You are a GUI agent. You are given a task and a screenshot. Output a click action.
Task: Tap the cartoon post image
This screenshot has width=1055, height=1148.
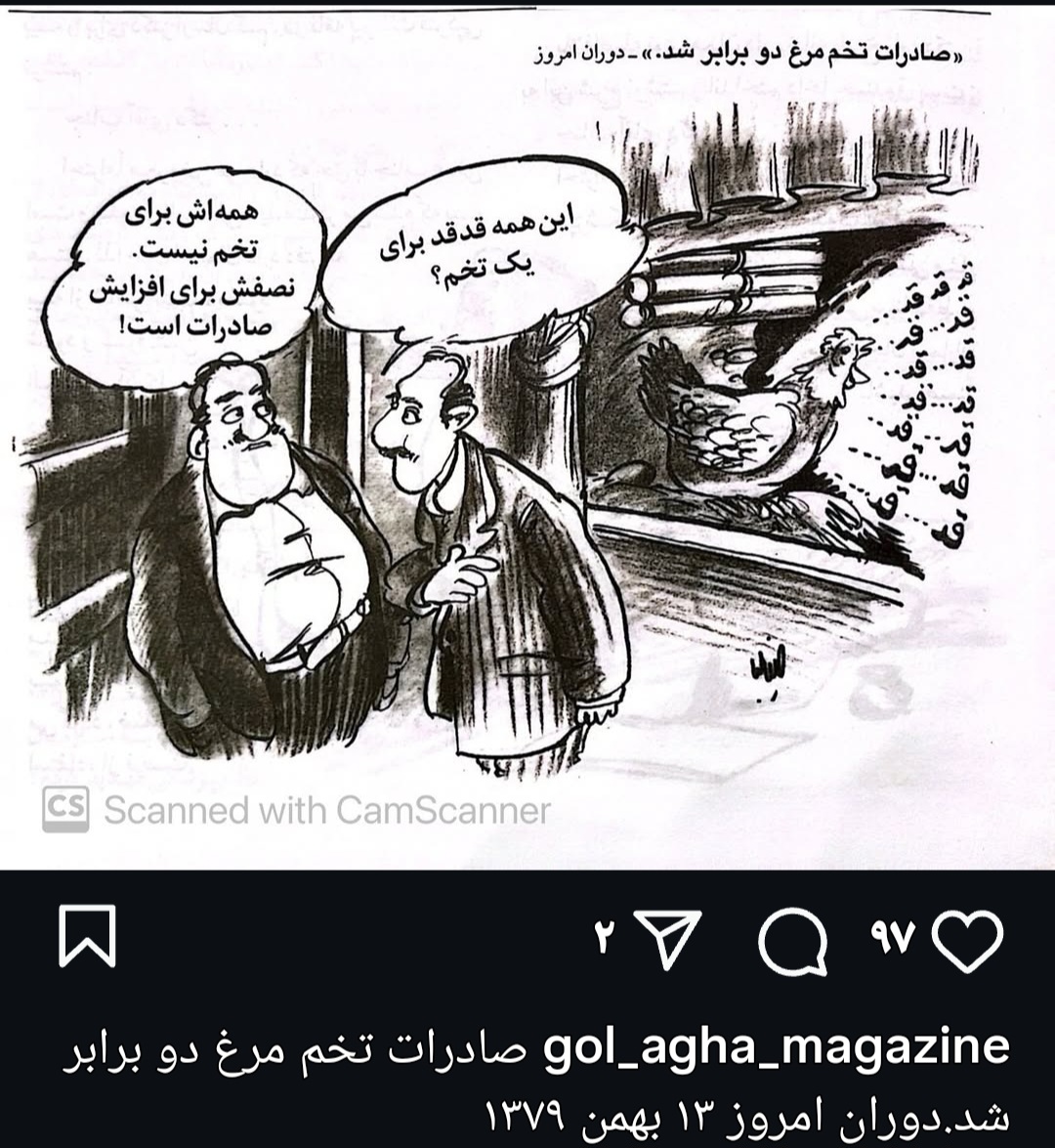coord(527,440)
